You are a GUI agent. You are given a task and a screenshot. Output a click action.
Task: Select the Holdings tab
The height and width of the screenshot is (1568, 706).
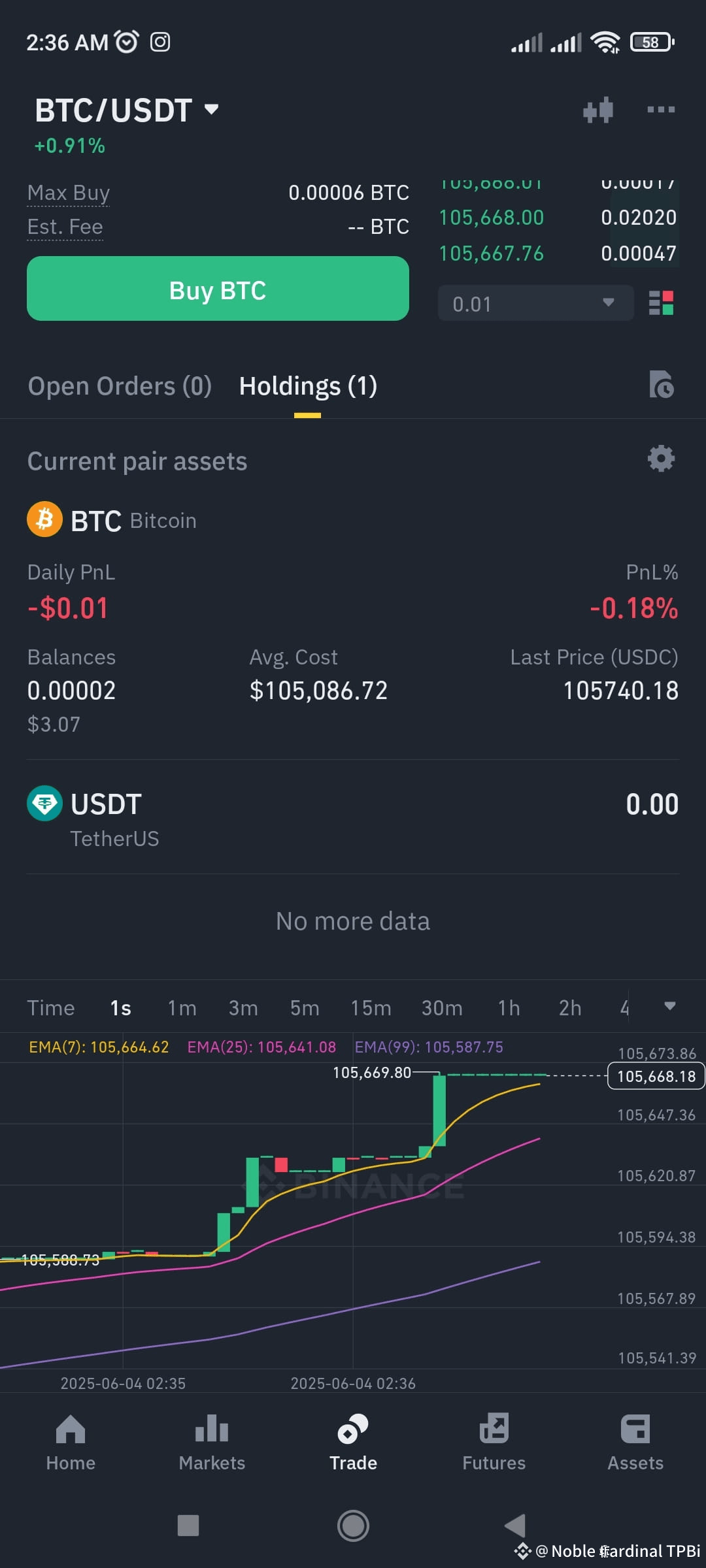click(x=308, y=386)
